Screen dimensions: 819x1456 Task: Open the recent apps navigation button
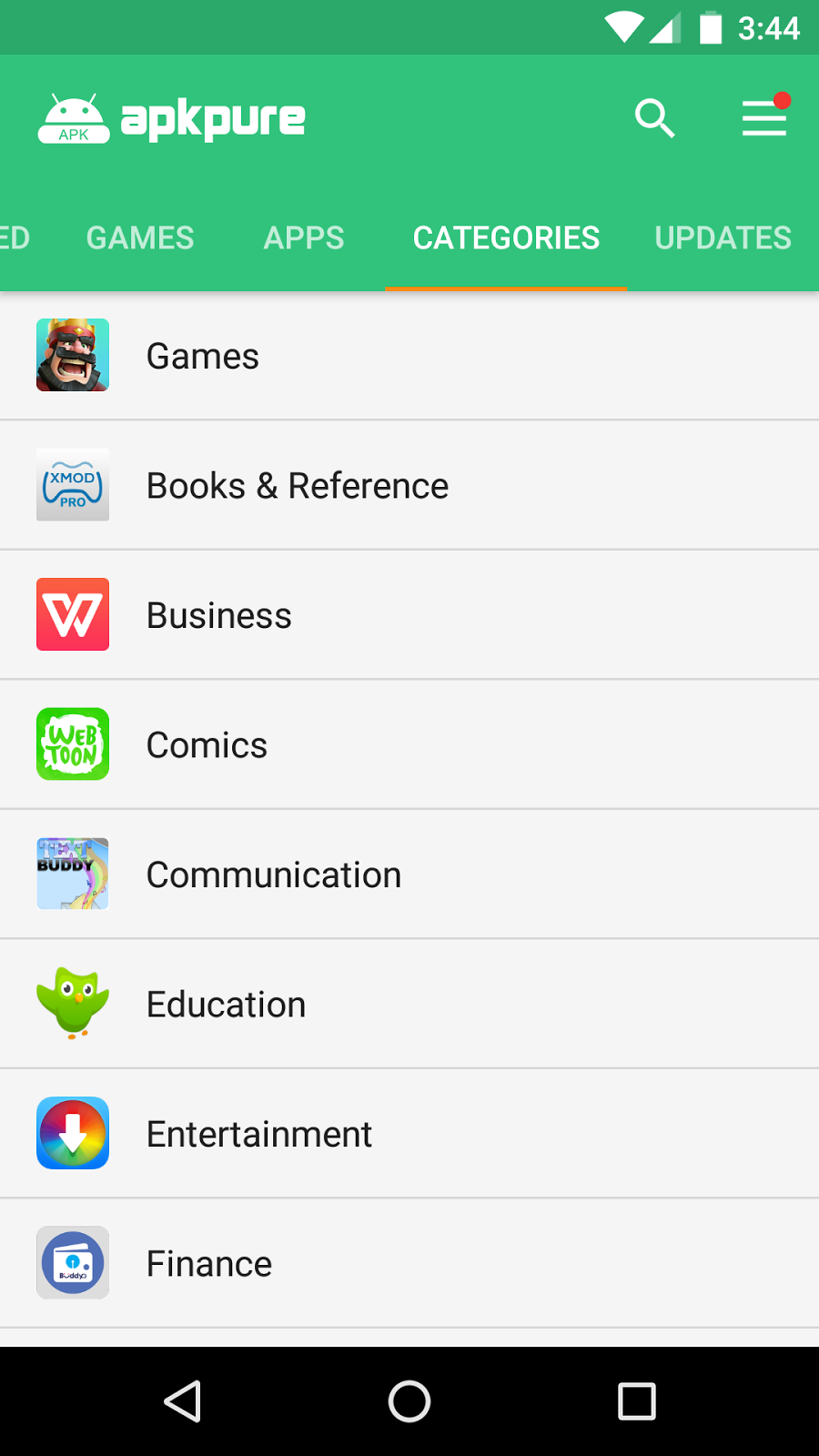tap(637, 1401)
